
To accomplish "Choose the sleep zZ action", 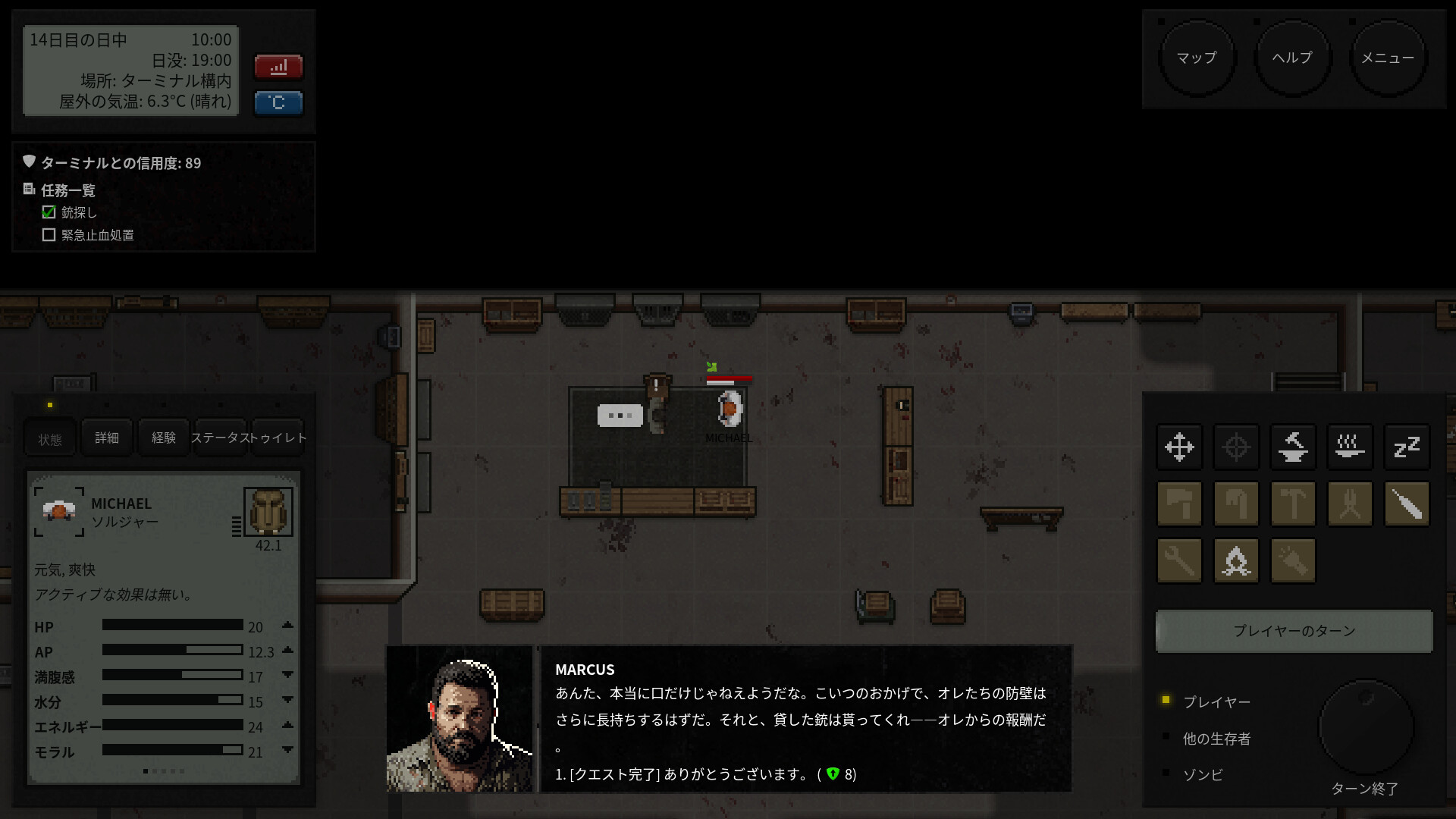I will 1407,447.
